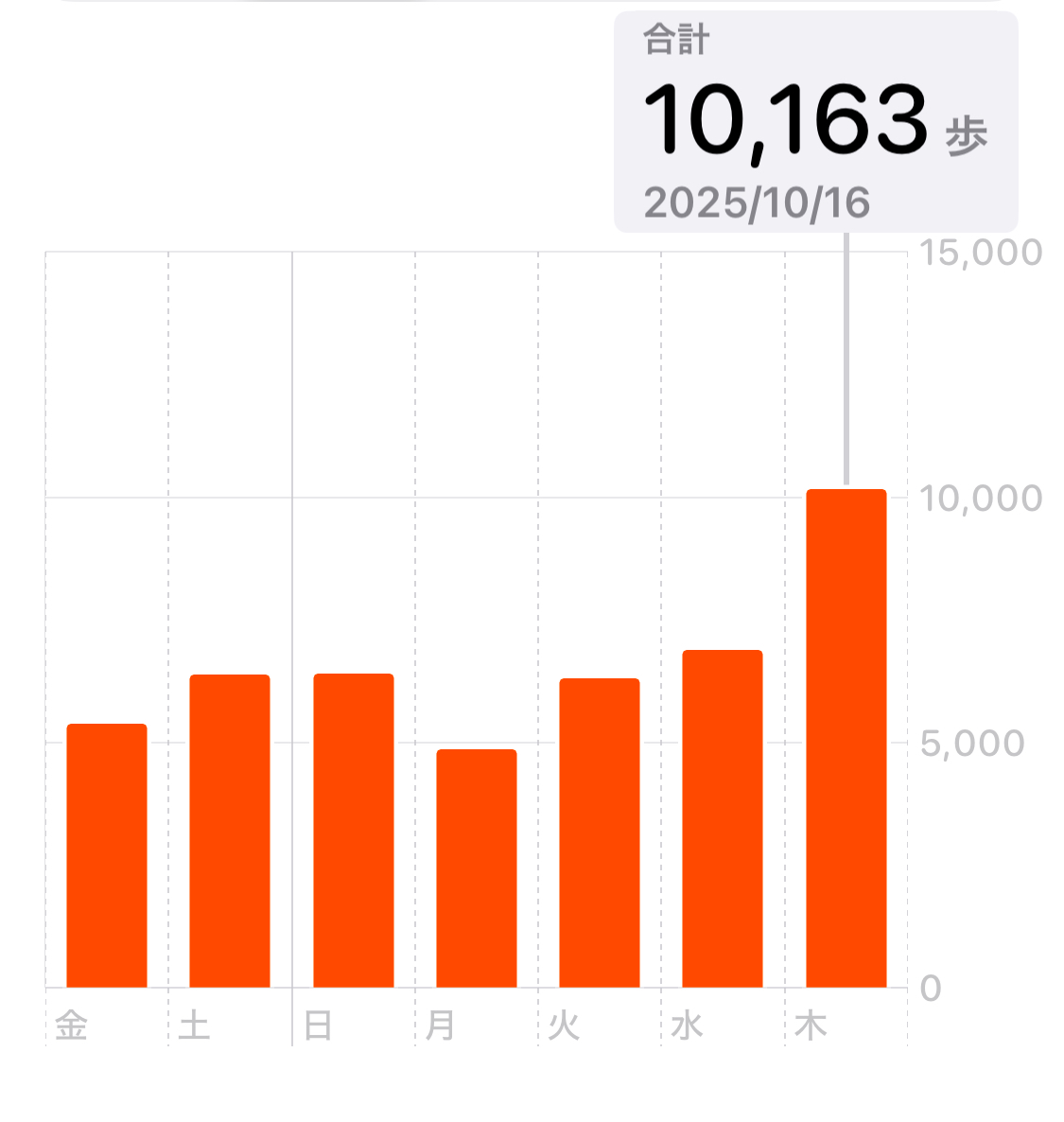Select the Tuesday (火) step bar
Viewport: 1064px width, 1122px height.
(600, 833)
